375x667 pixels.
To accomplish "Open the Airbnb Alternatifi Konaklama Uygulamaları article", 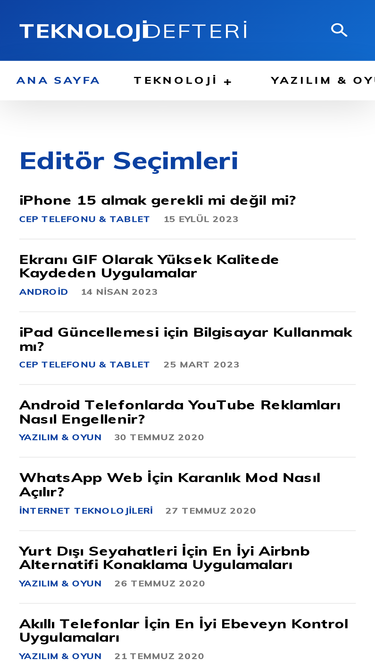I will (165, 558).
